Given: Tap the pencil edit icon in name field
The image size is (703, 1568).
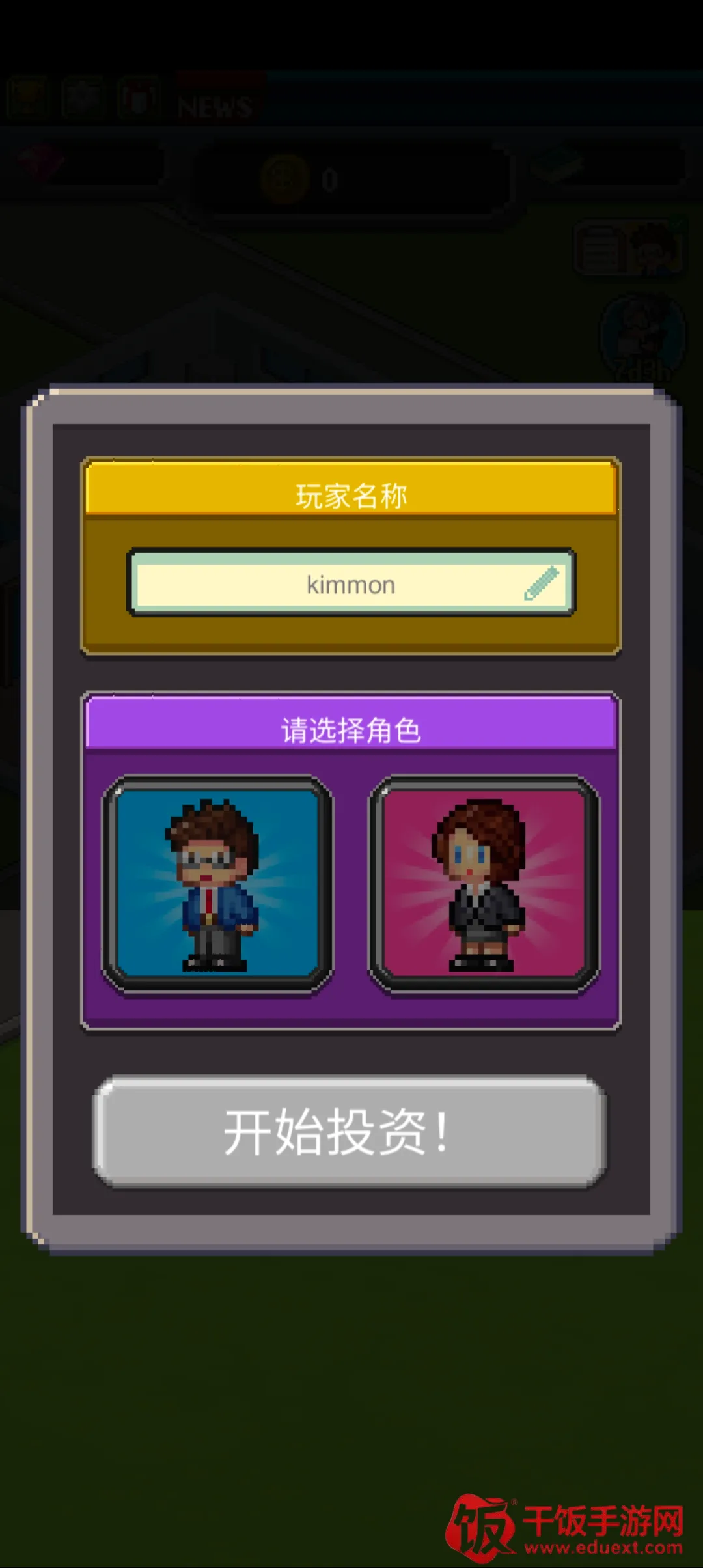Looking at the screenshot, I should pyautogui.click(x=542, y=583).
